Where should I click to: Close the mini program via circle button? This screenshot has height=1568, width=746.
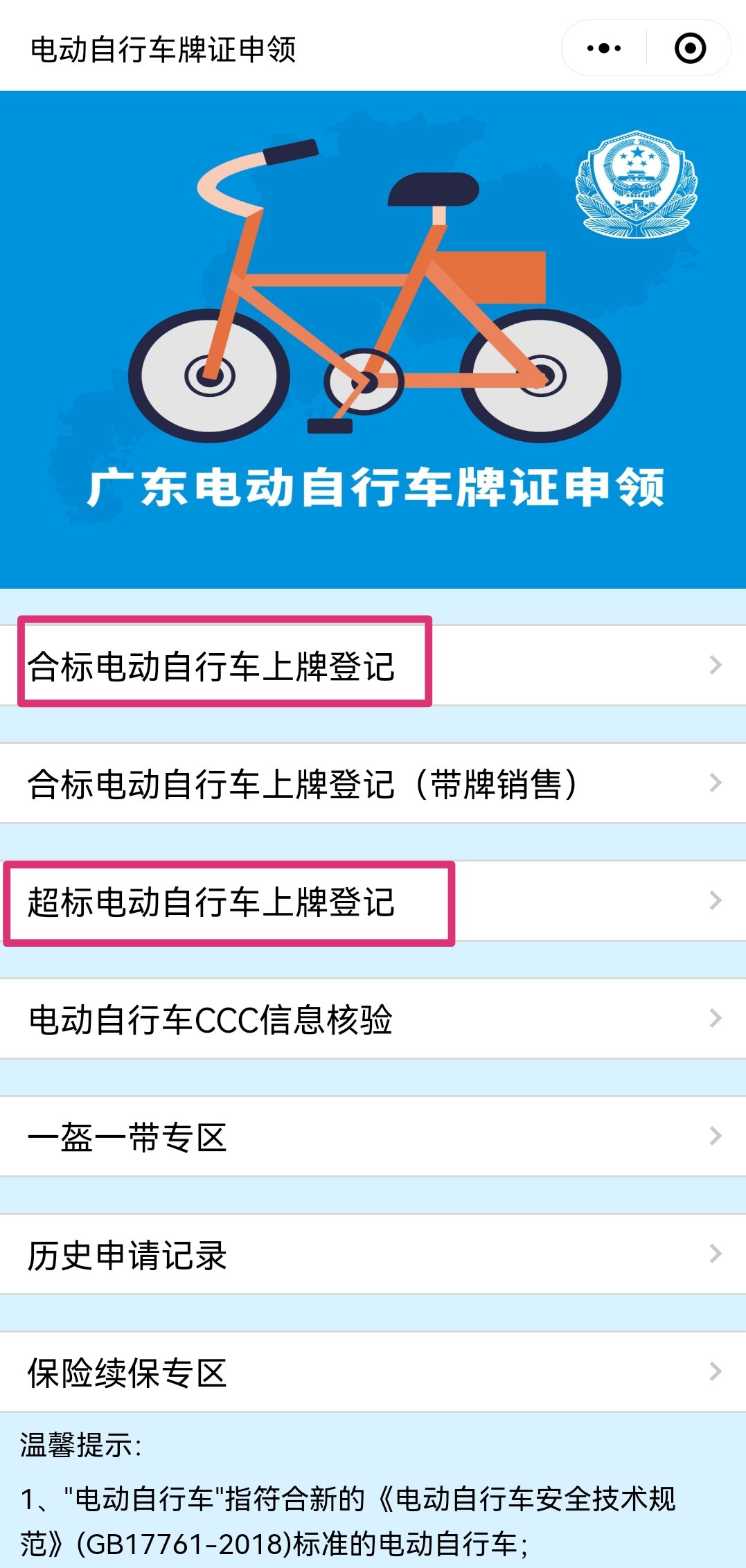[690, 48]
